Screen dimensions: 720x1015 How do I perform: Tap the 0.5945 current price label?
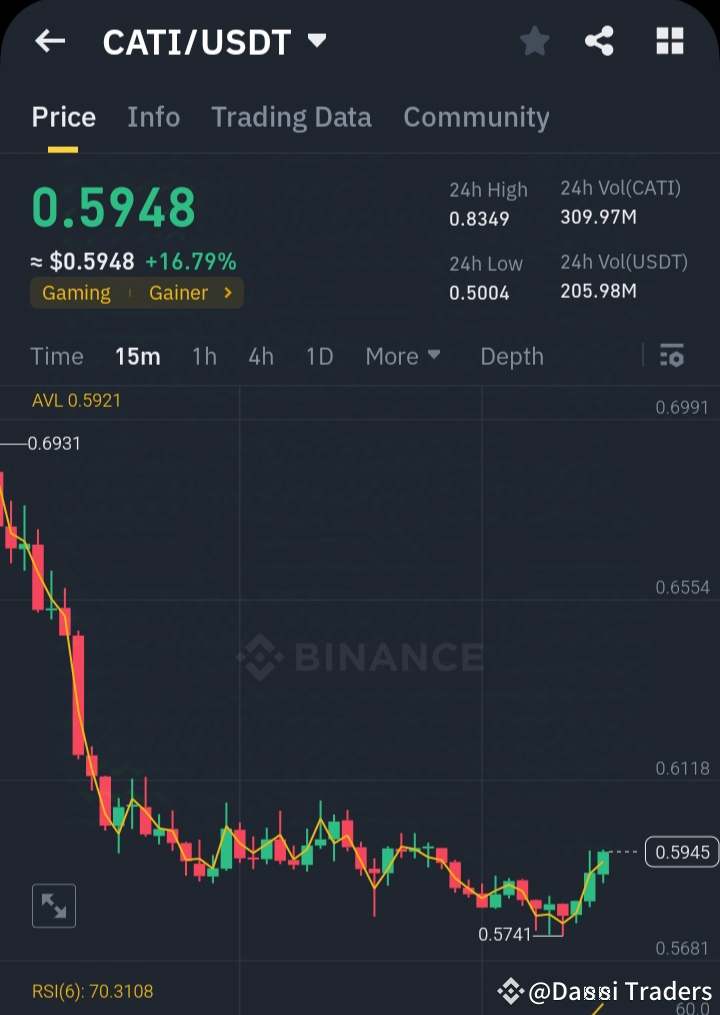(x=681, y=851)
